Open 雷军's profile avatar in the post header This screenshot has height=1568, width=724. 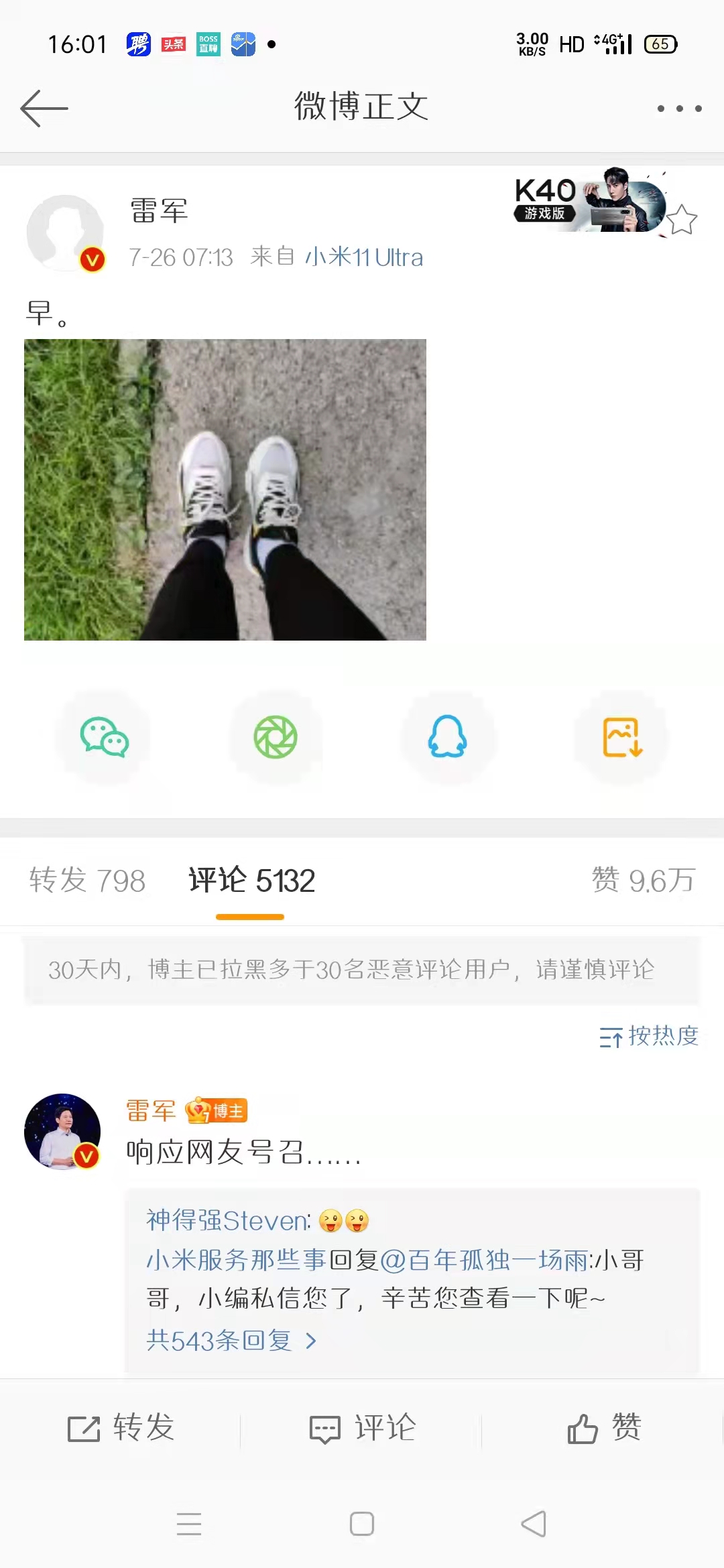click(65, 233)
